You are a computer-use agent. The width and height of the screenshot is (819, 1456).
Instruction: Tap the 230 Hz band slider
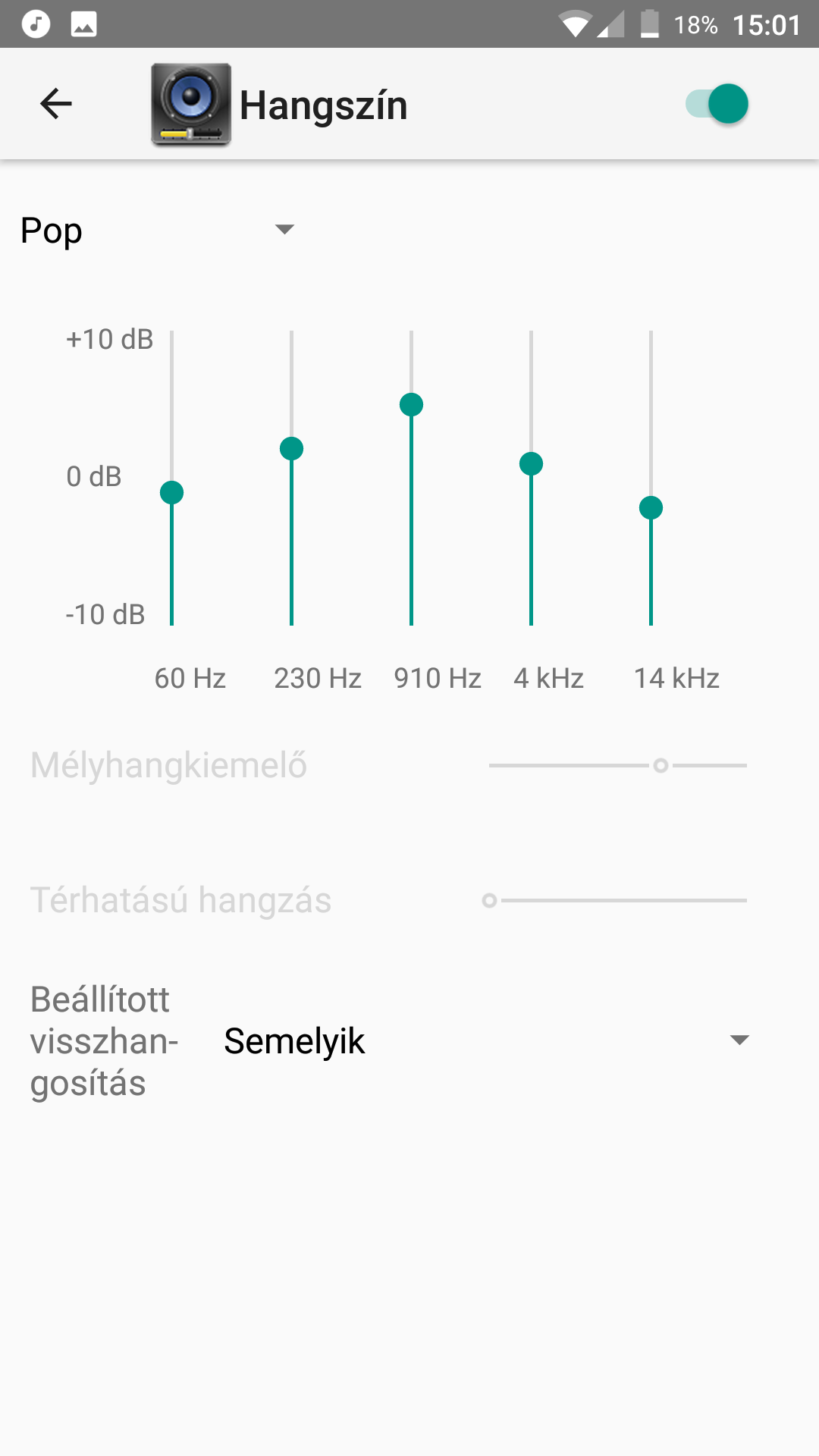pos(292,478)
